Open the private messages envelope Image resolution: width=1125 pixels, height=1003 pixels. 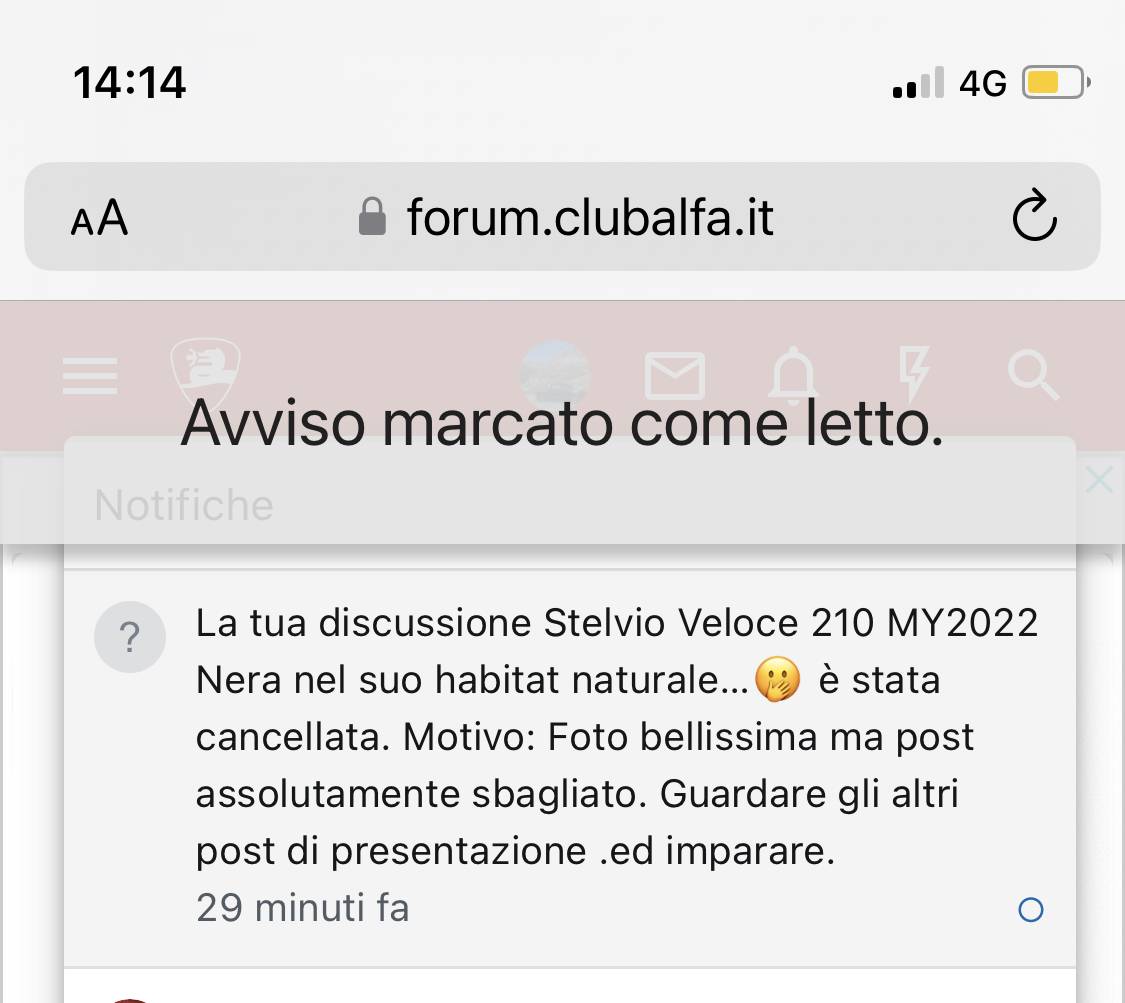point(675,376)
